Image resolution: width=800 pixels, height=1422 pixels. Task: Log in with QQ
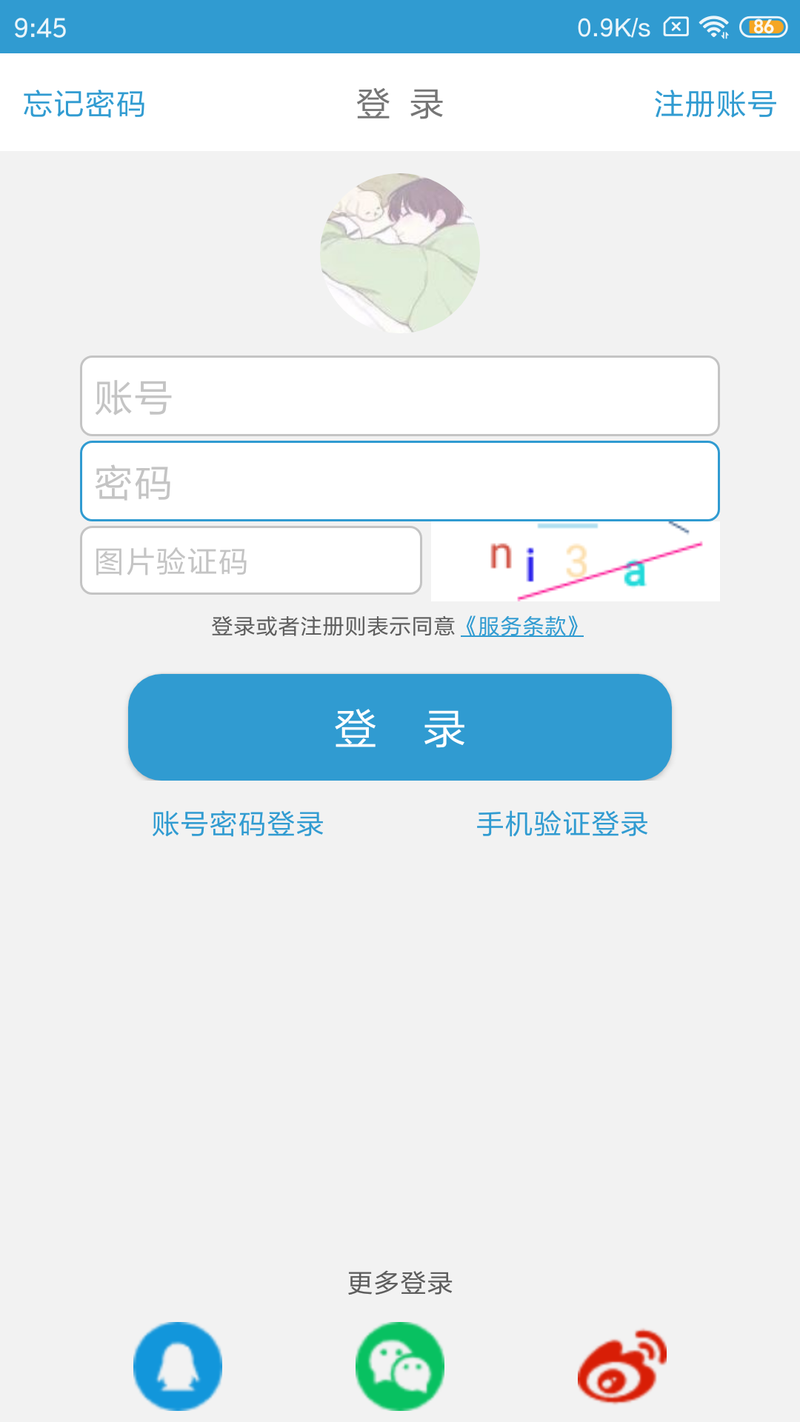tap(178, 1366)
